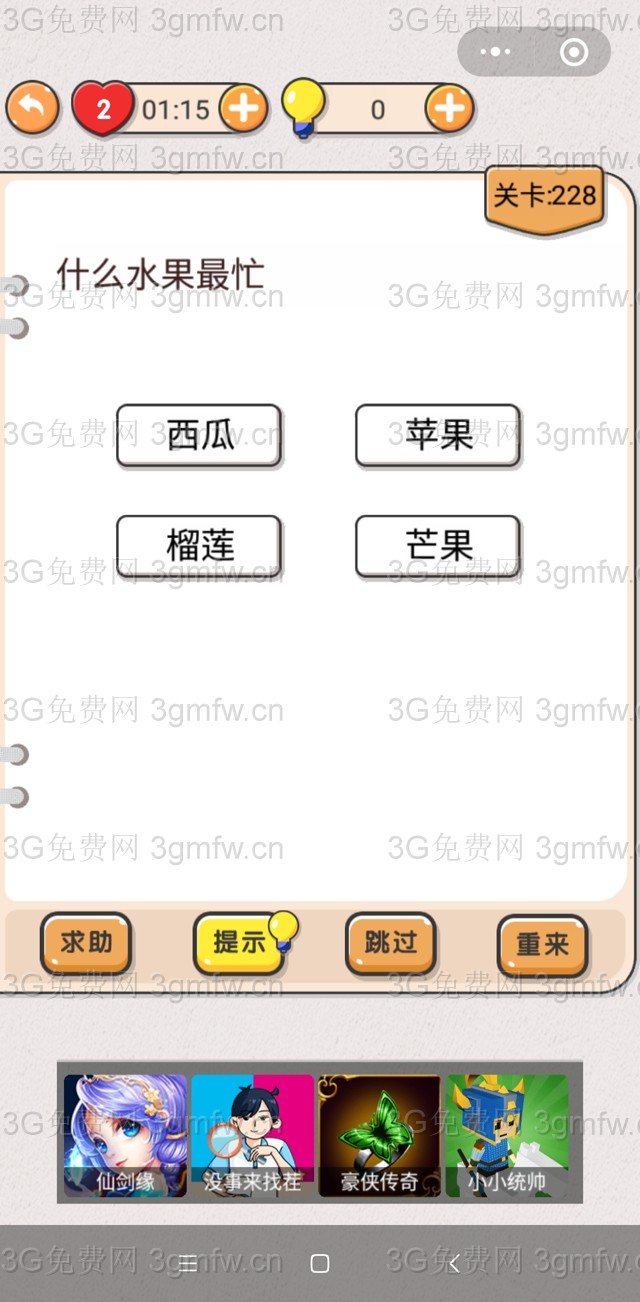This screenshot has height=1302, width=640.
Task: Open recent apps from the navigation bar
Action: coord(187,1263)
